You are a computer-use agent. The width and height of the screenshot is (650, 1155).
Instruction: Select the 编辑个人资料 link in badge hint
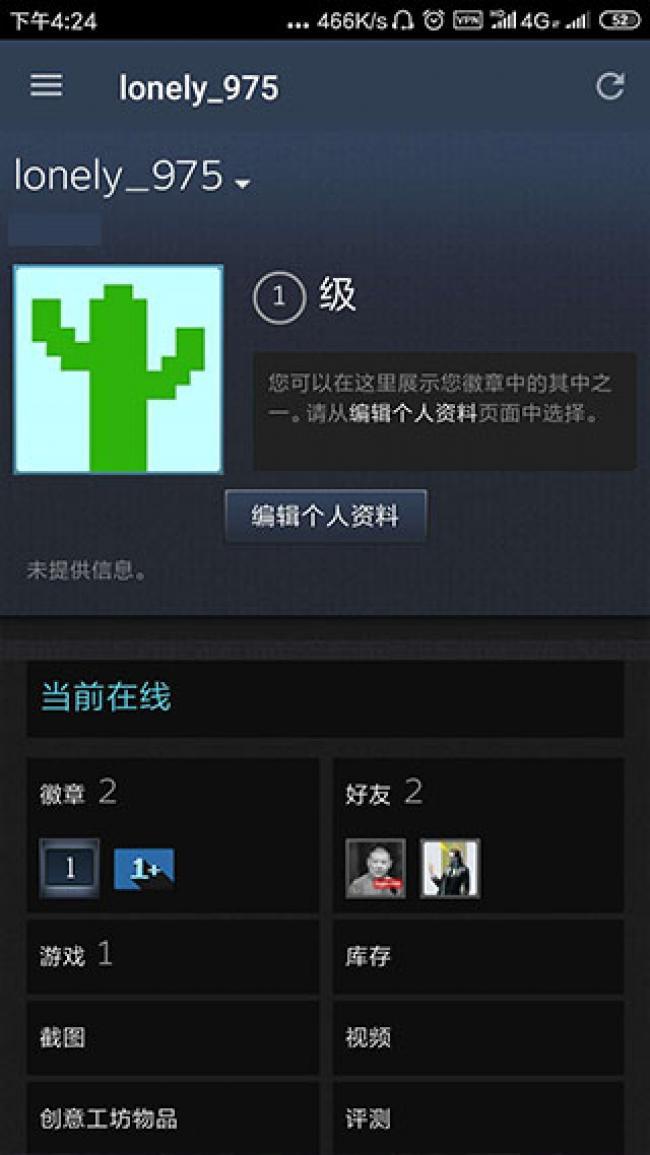(413, 413)
